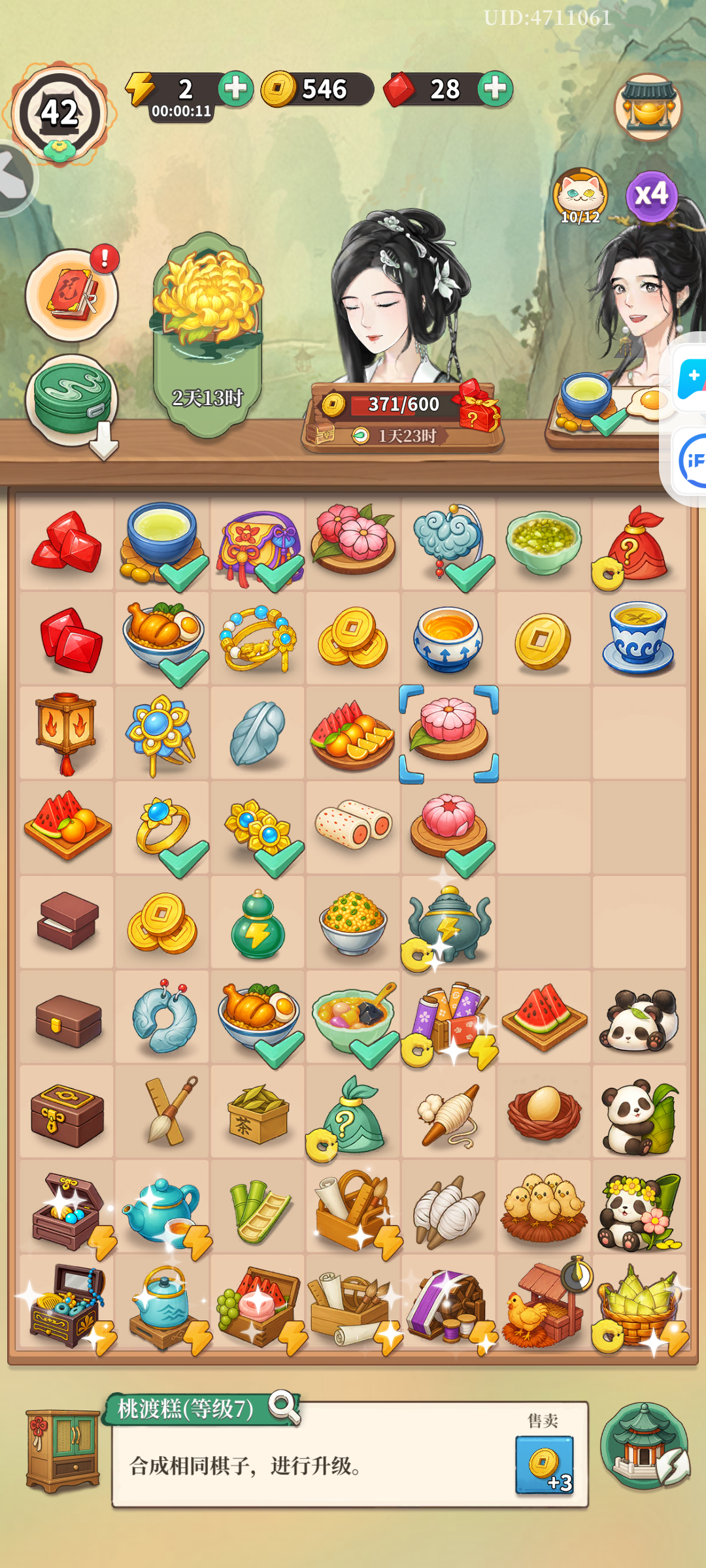This screenshot has width=706, height=1568.
Task: Tap the 371/600 coin progress bar
Action: [399, 404]
